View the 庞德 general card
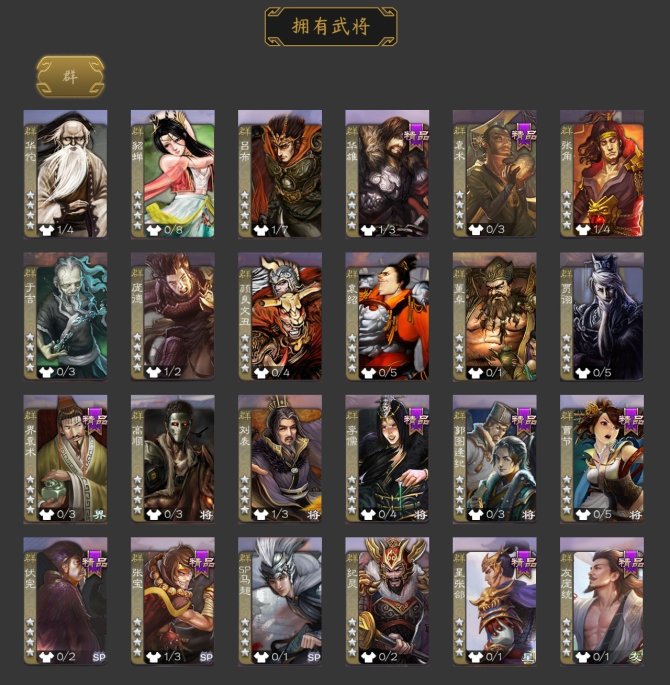Image resolution: width=670 pixels, height=685 pixels. [173, 316]
